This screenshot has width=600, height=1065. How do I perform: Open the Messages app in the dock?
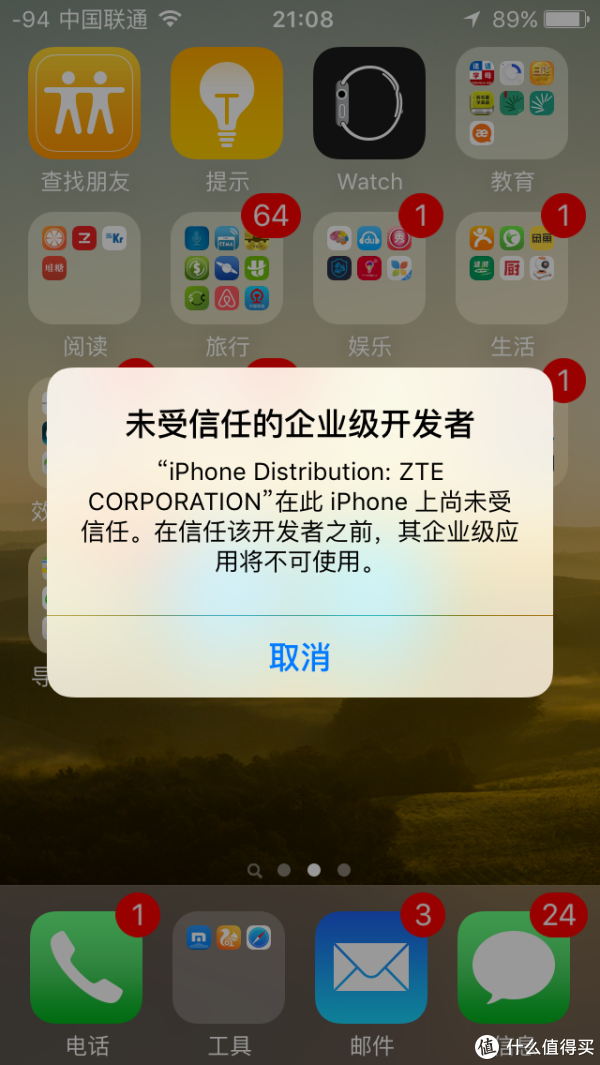(x=514, y=967)
